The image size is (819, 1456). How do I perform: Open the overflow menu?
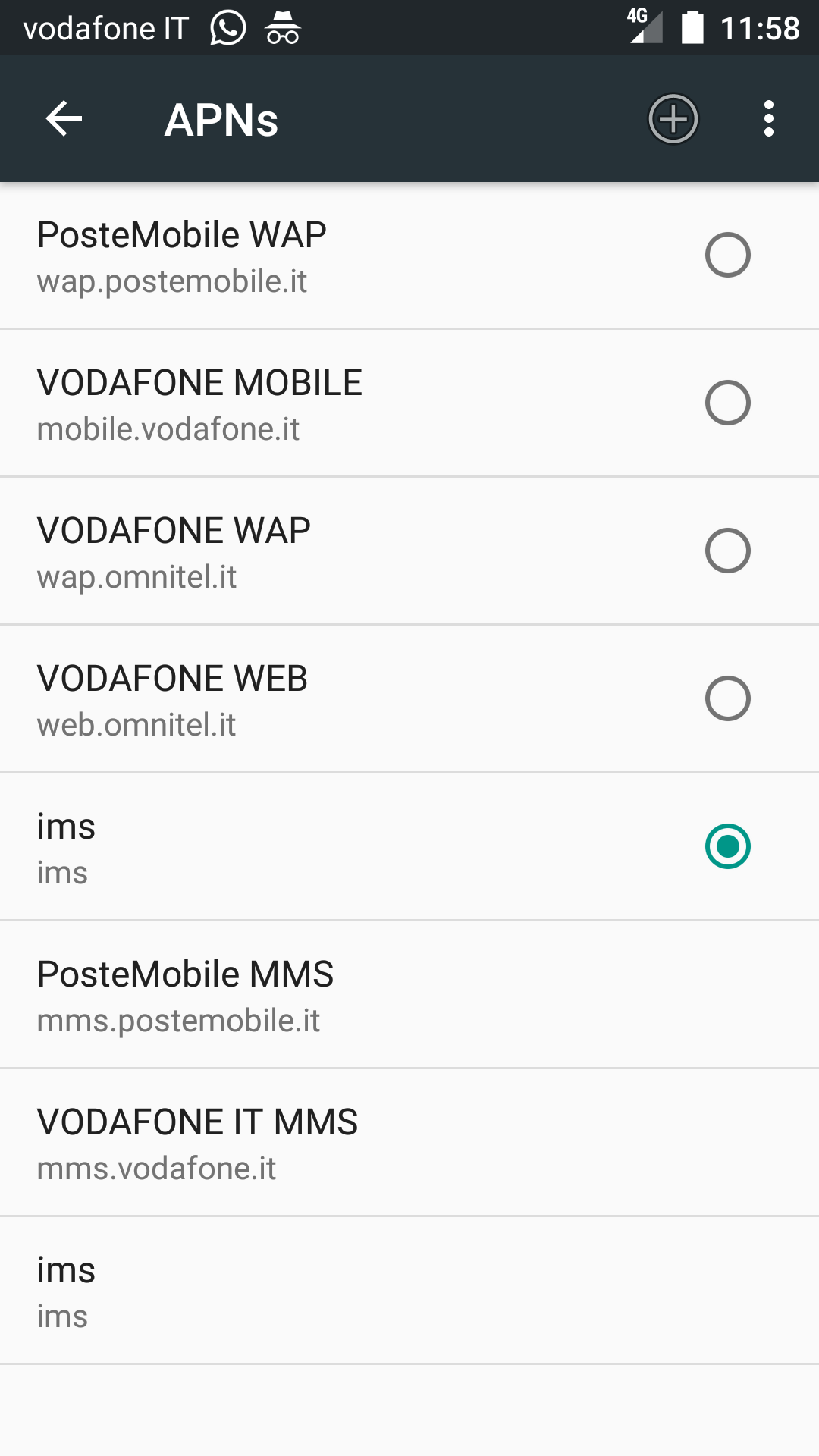point(769,119)
